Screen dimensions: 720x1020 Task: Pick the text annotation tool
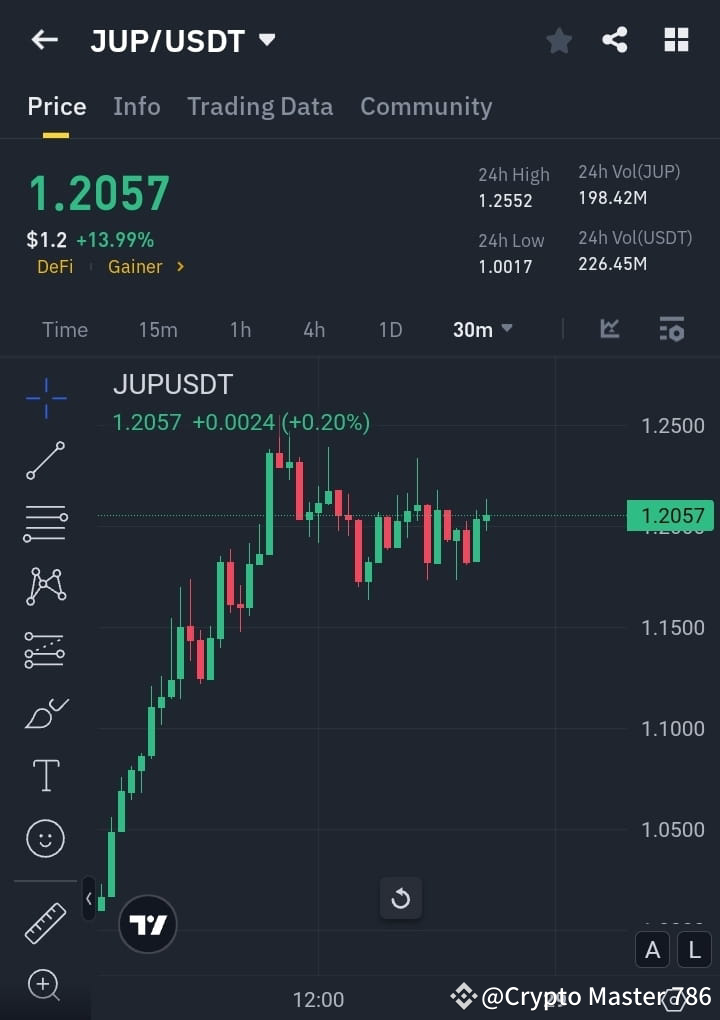coord(45,775)
